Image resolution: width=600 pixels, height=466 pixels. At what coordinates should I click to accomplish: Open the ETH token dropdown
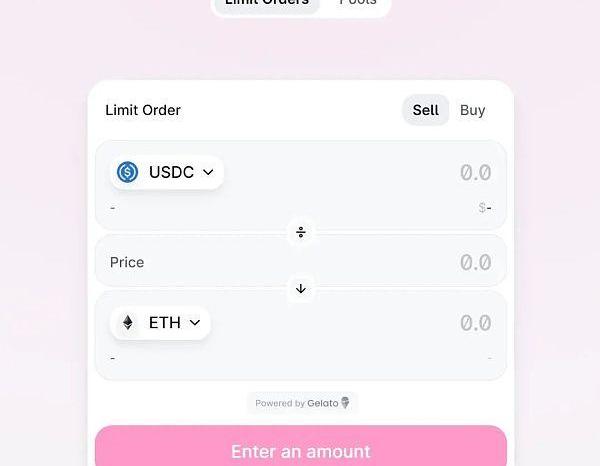click(x=160, y=322)
